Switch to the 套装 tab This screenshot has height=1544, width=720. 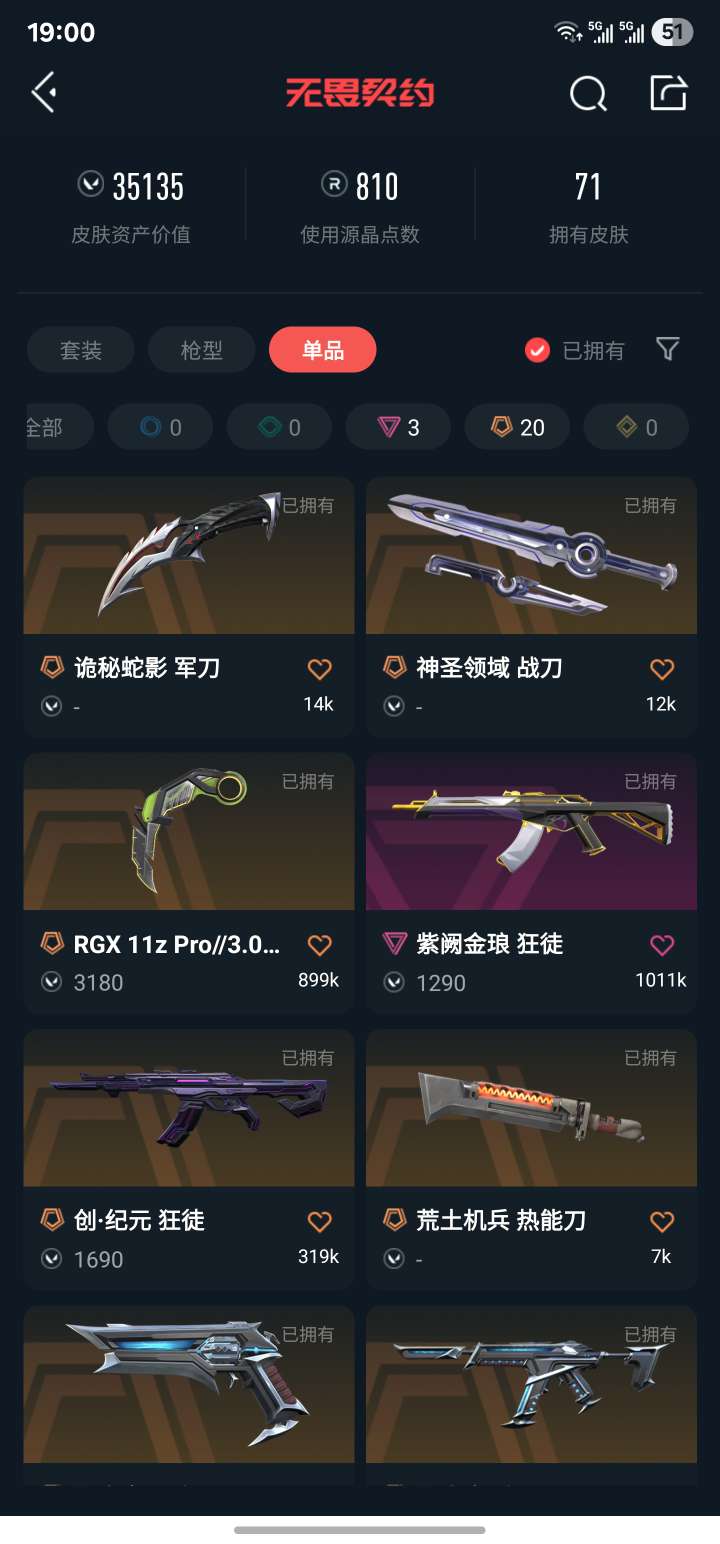[x=81, y=350]
